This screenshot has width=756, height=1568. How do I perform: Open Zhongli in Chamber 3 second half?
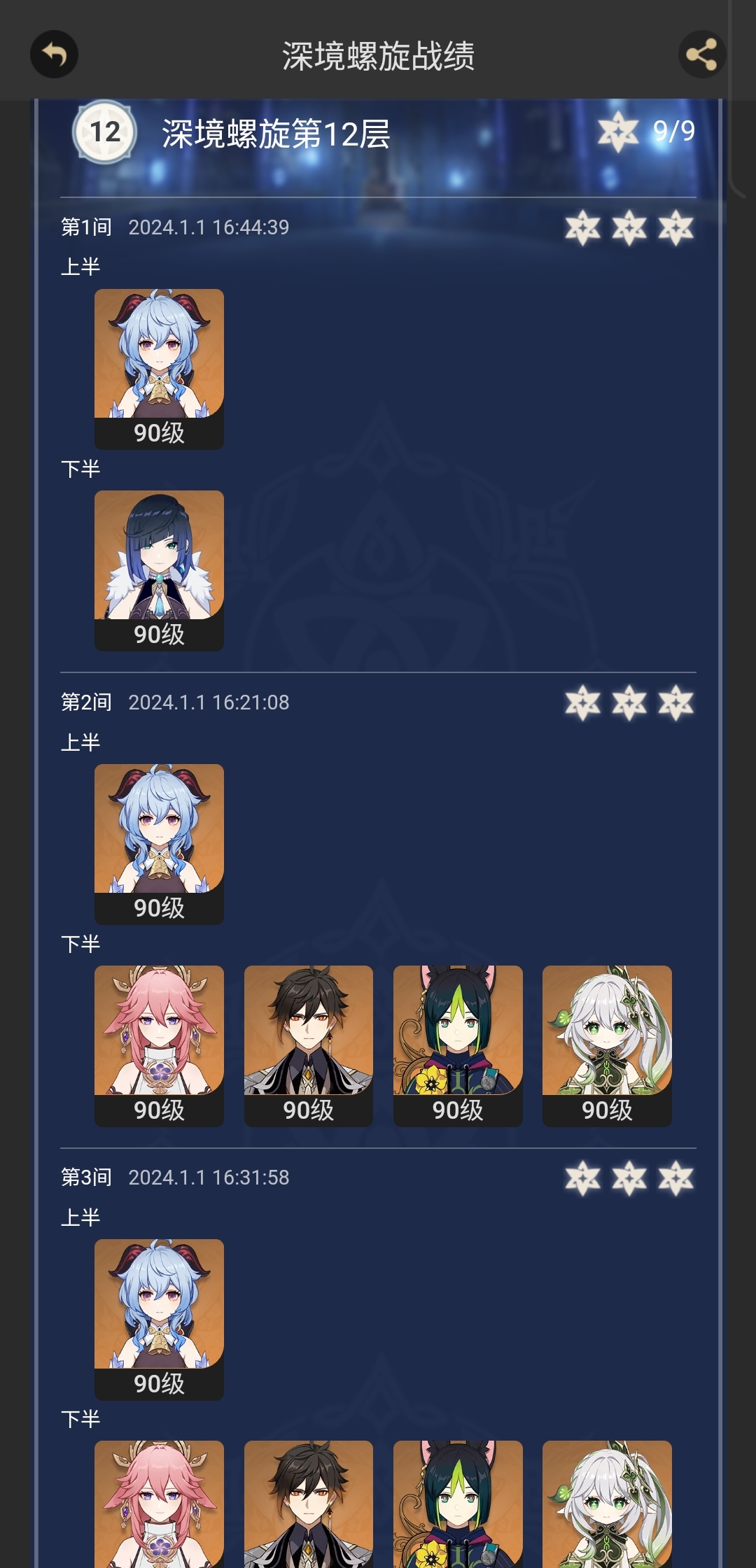click(x=308, y=1504)
